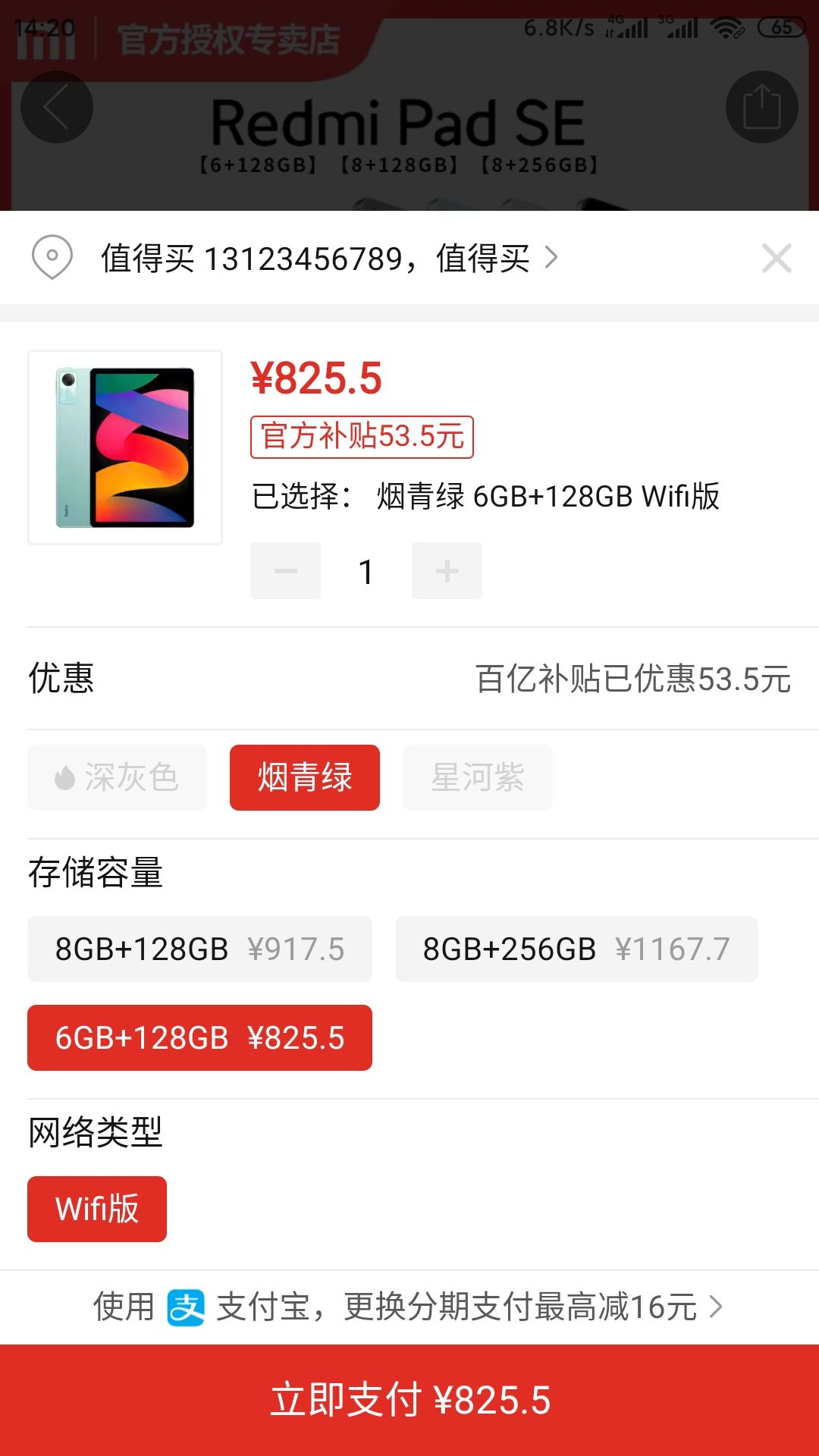The width and height of the screenshot is (819, 1456).
Task: Choose the 烟青绿 color chip
Action: (304, 777)
